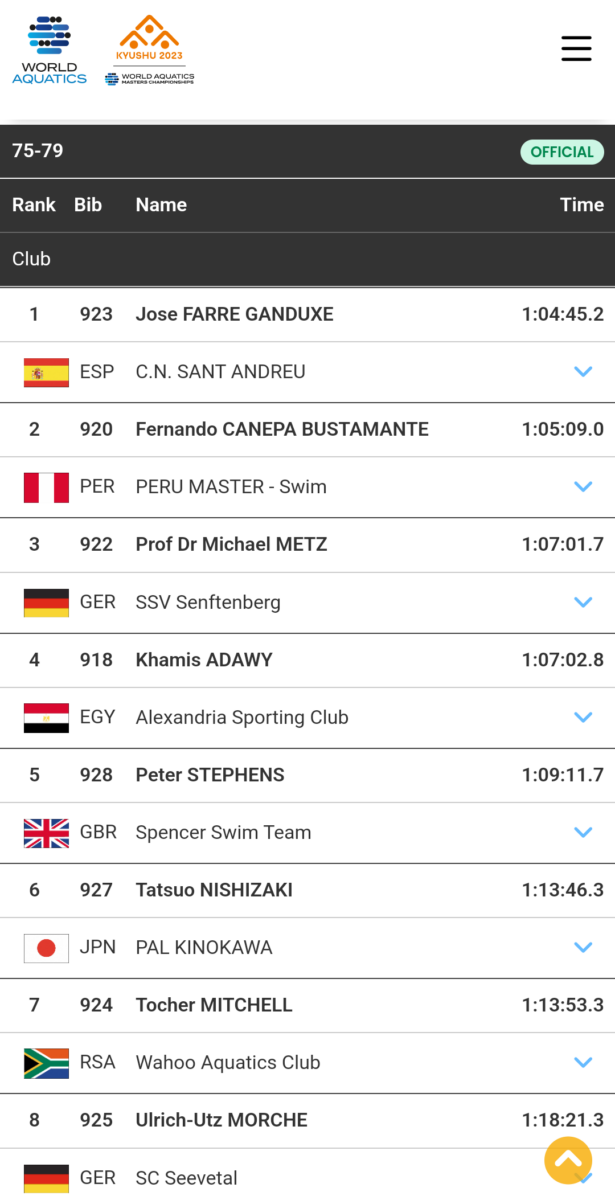Open the World Aquatics logo link
Viewport: 615px width, 1200px height.
pyautogui.click(x=49, y=50)
